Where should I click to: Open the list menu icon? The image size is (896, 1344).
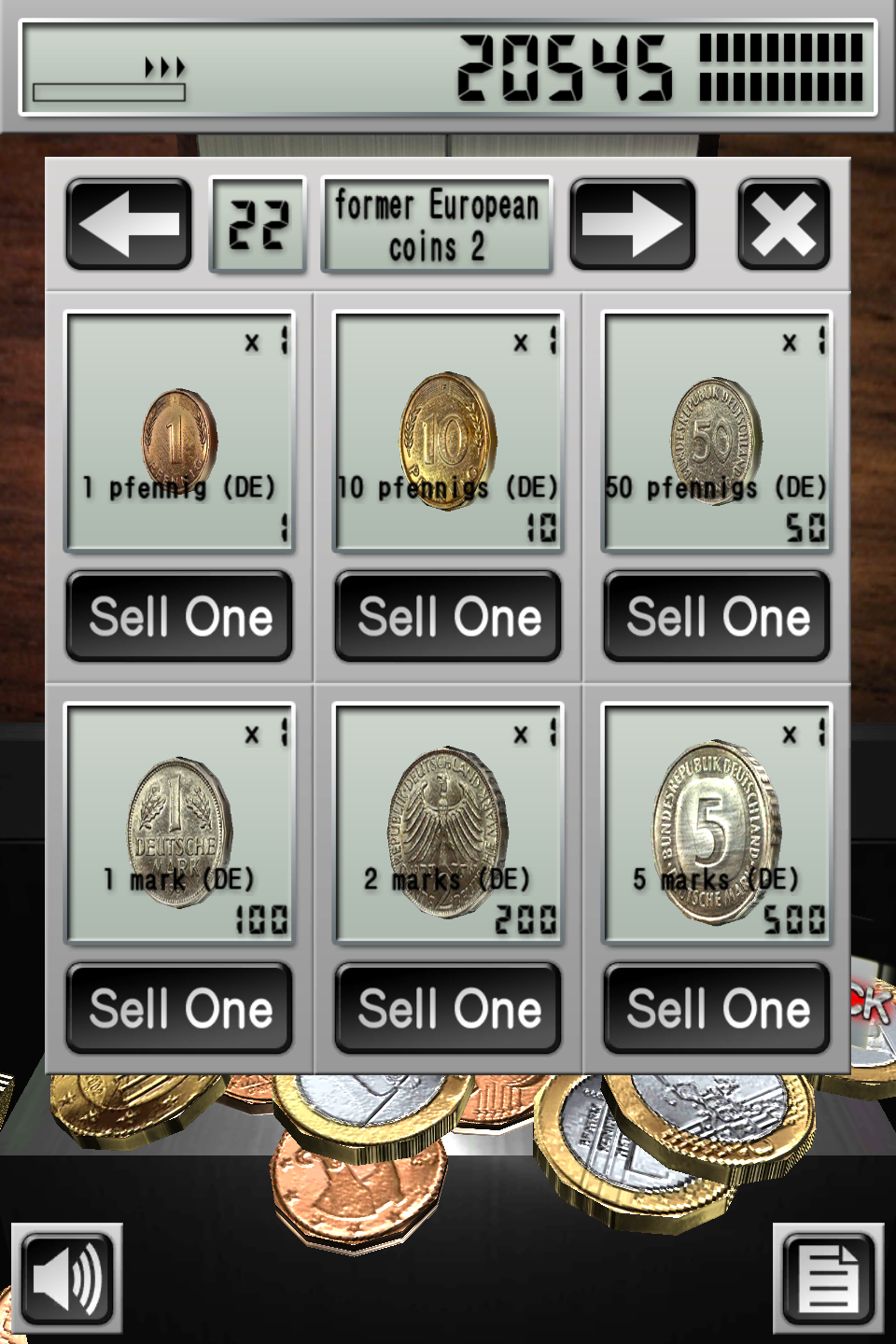(828, 1279)
